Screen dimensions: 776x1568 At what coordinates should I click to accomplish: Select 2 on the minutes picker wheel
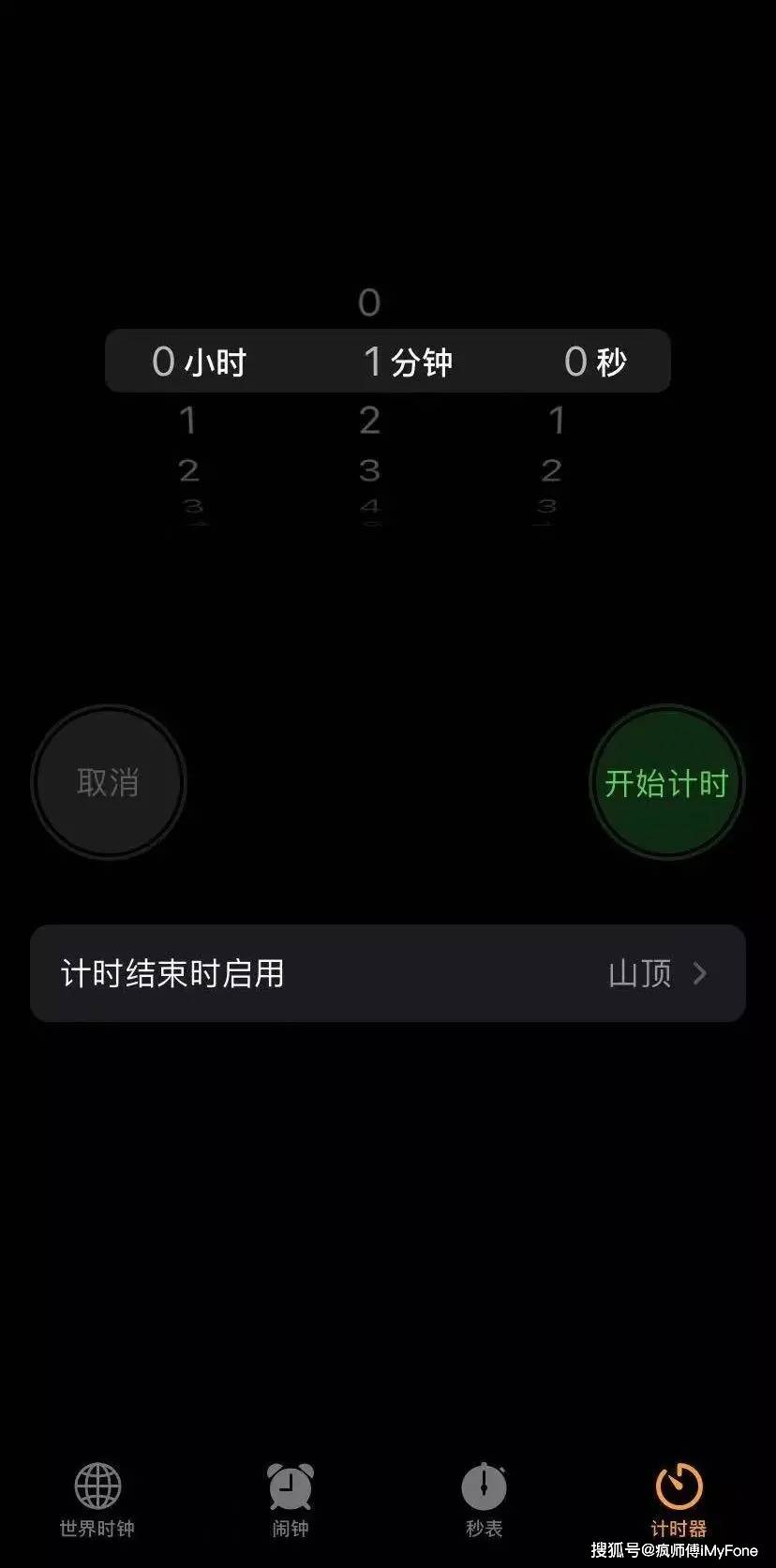(x=369, y=422)
